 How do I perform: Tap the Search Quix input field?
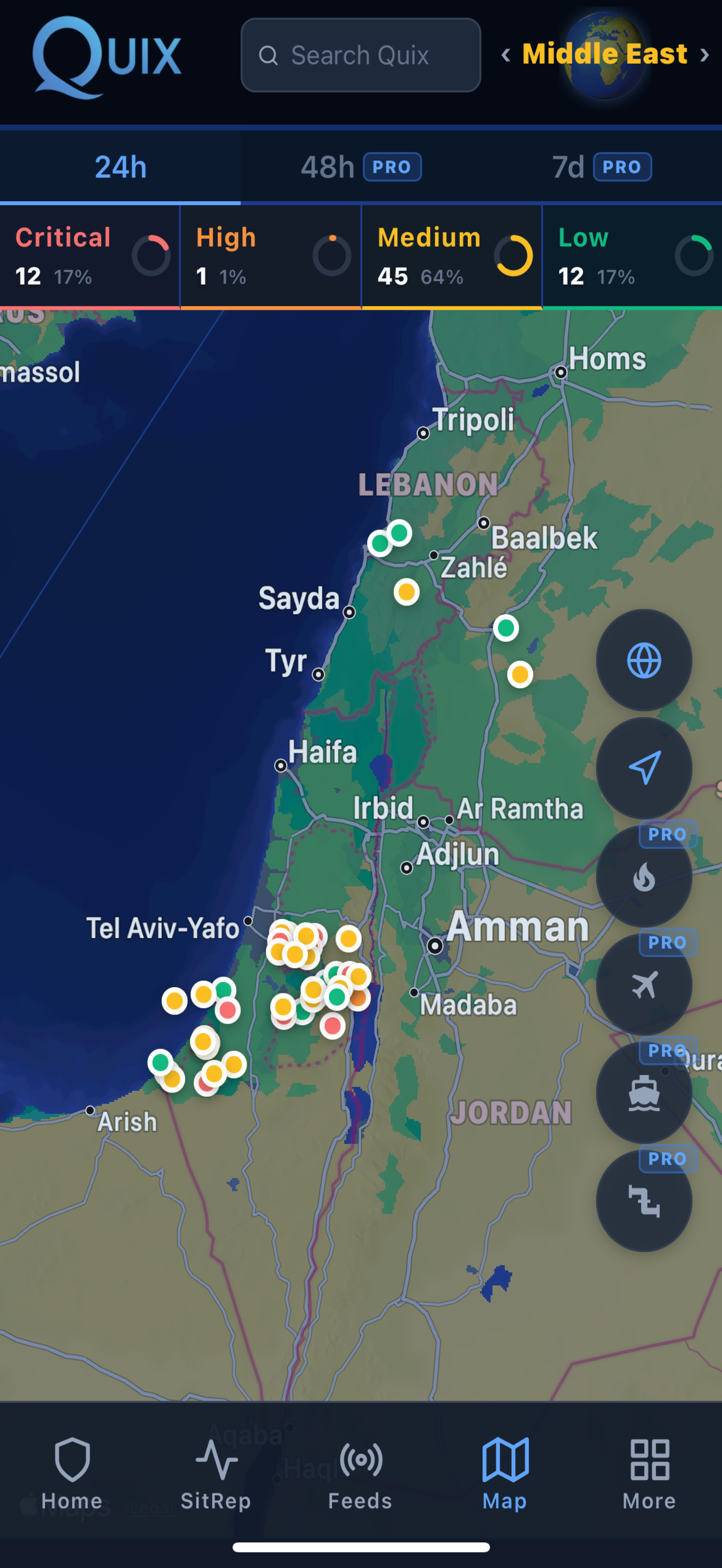(360, 55)
